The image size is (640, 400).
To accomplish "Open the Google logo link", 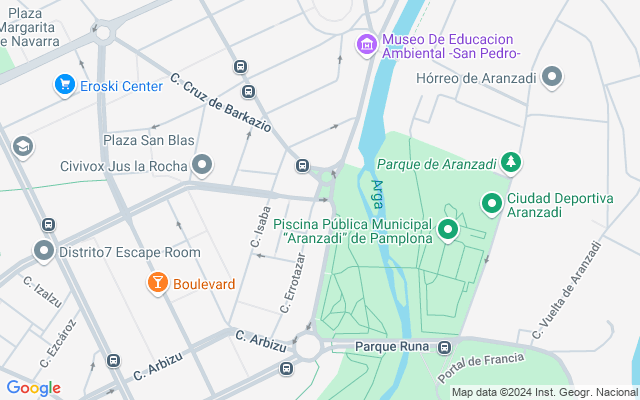I will click(x=33, y=388).
